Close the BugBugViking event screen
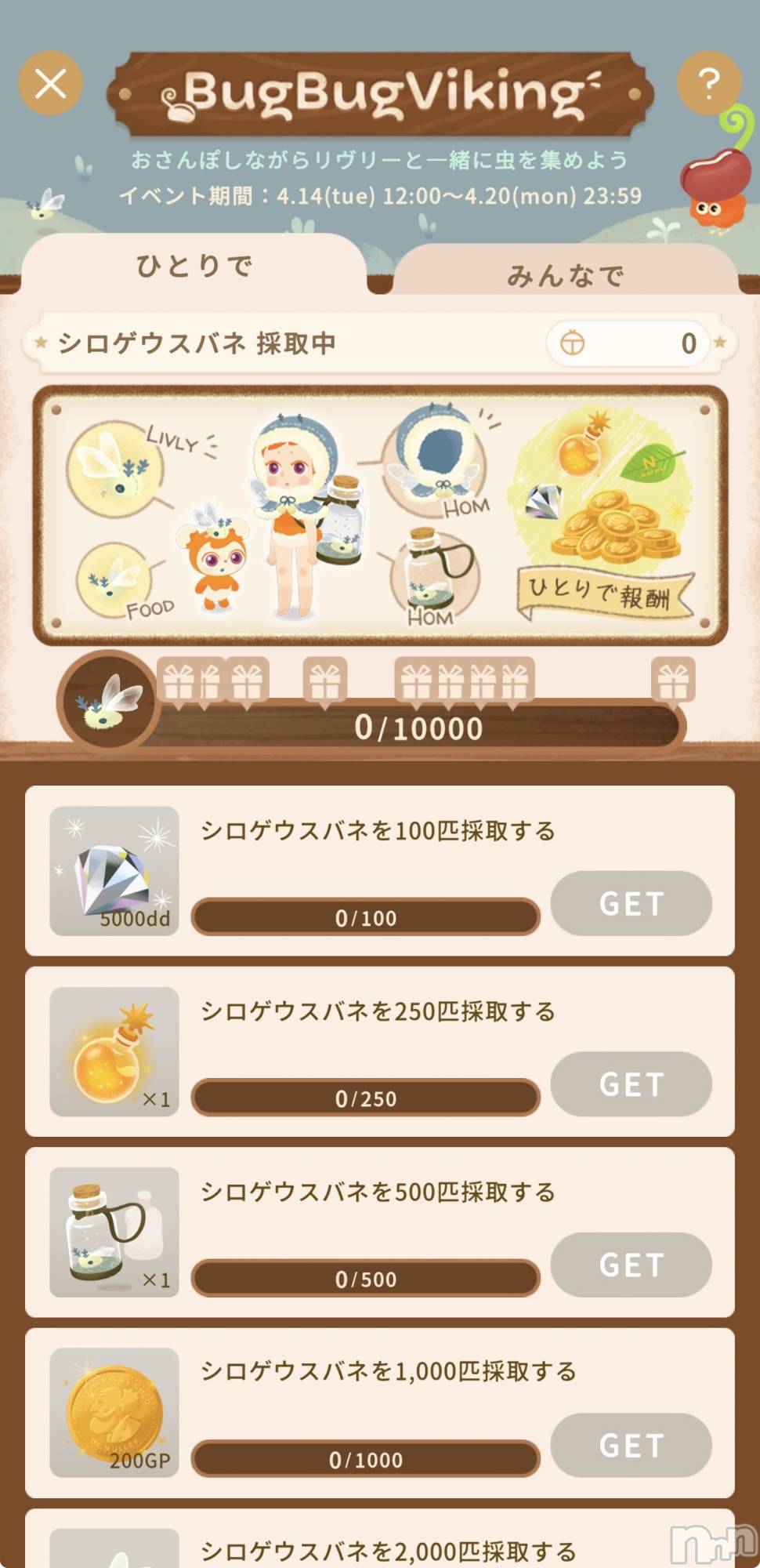The width and height of the screenshot is (760, 1568). [x=51, y=83]
